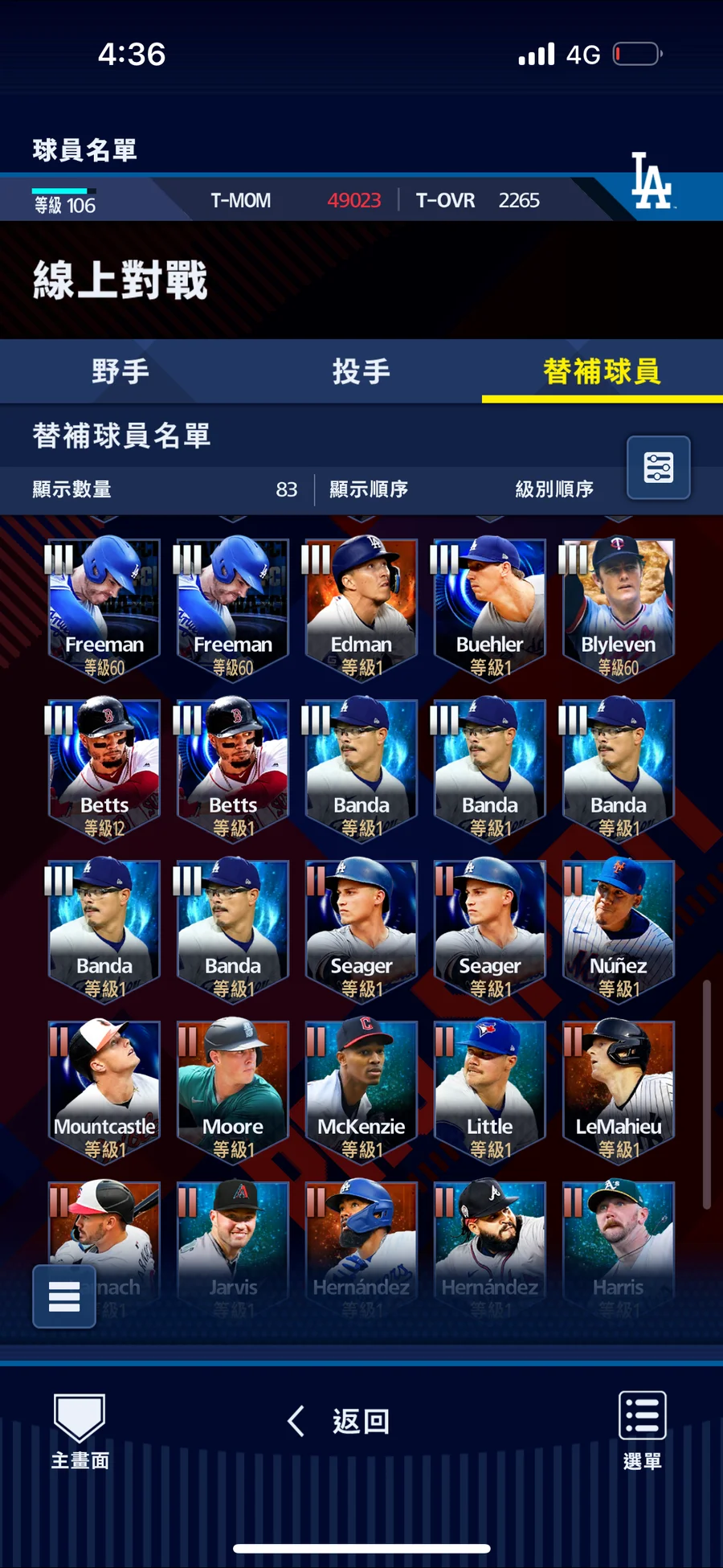The height and width of the screenshot is (1568, 723).
Task: Open the Betts 等級12 card
Action: (x=104, y=770)
